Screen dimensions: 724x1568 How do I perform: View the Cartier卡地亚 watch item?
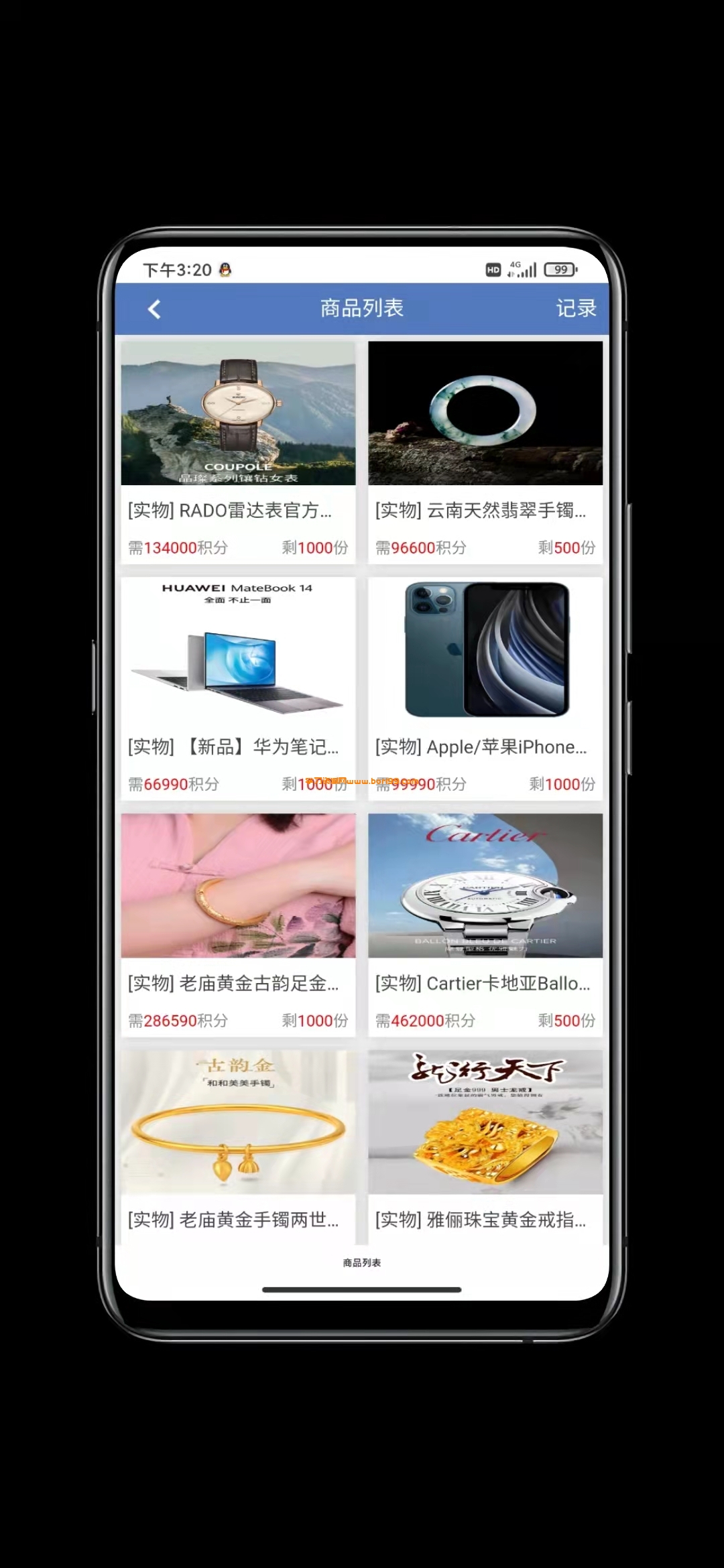click(485, 924)
